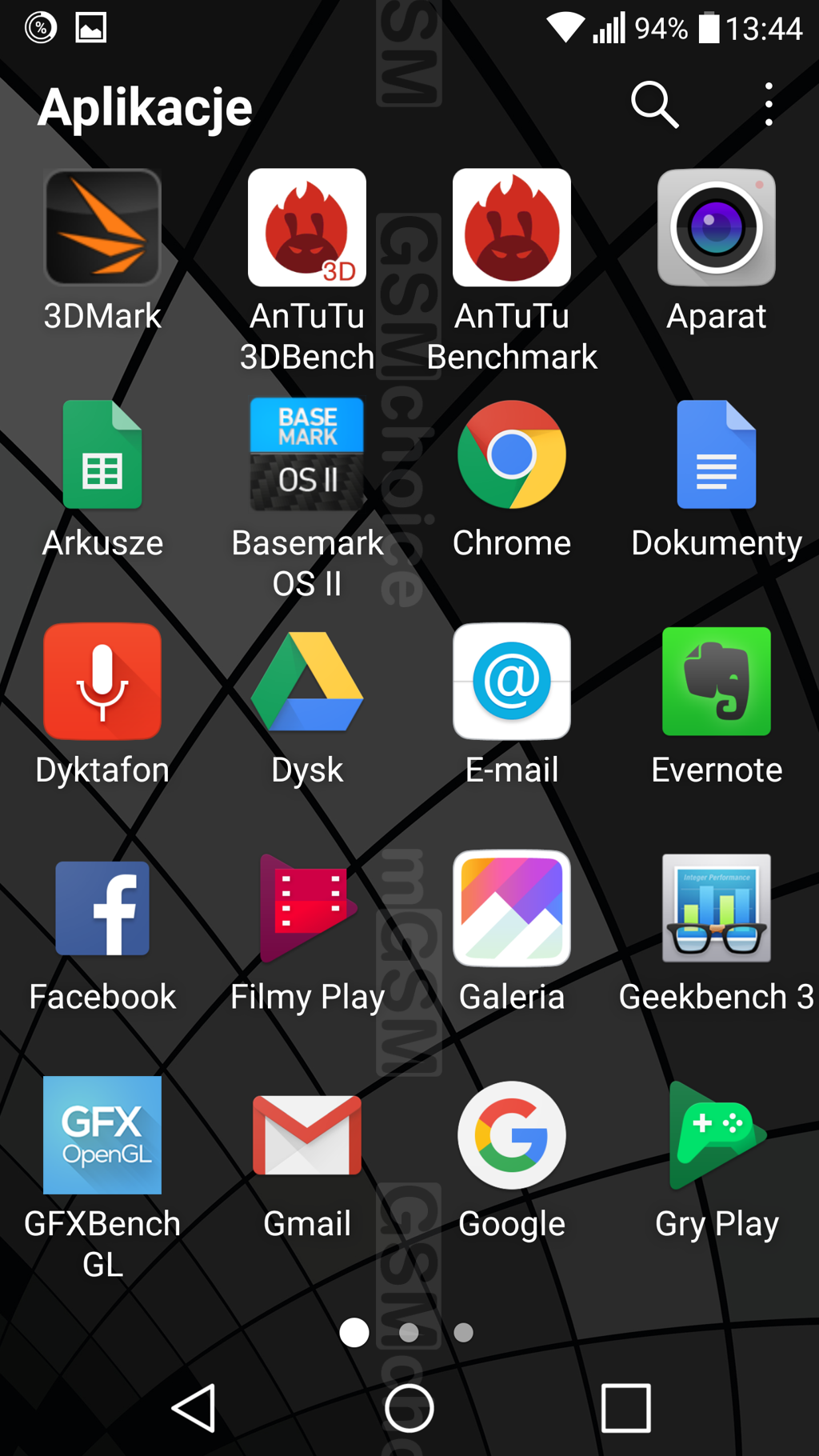Search the app list
The width and height of the screenshot is (819, 1456).
point(655,105)
